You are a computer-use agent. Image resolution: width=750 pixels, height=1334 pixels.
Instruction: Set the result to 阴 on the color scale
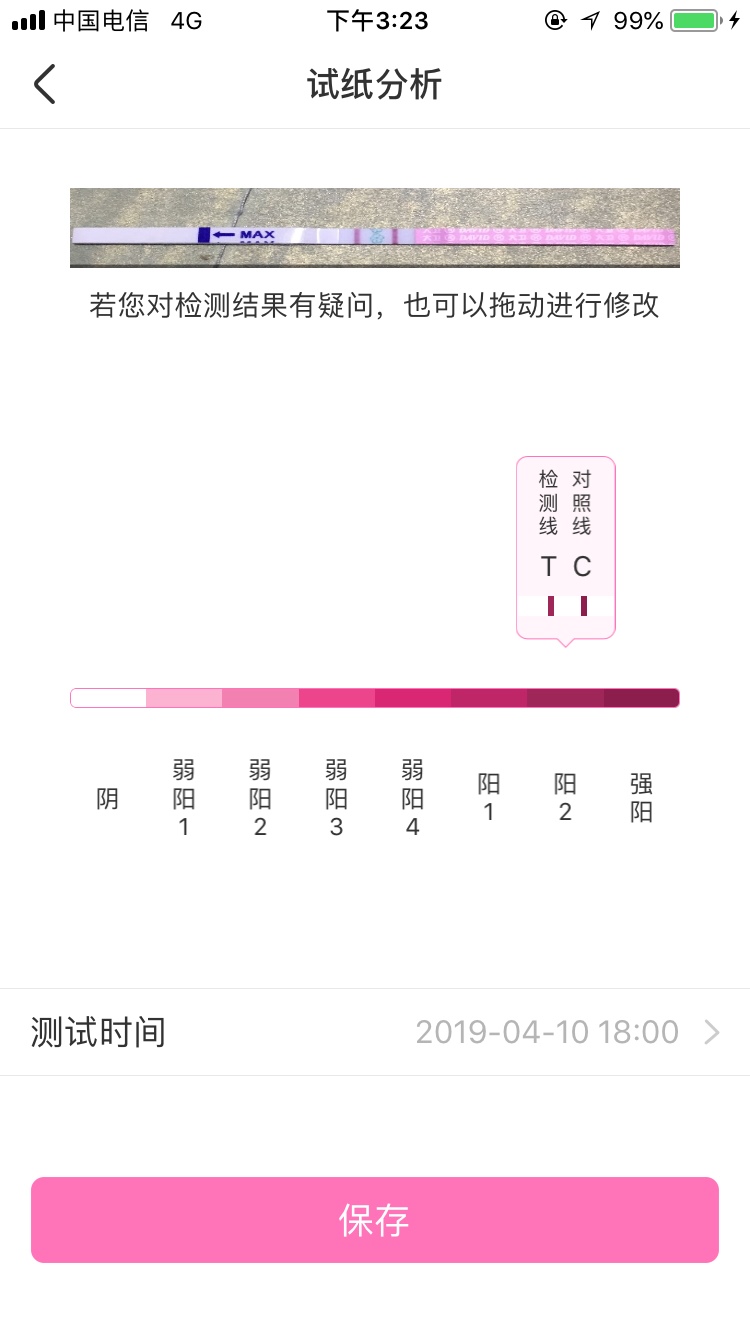click(108, 698)
